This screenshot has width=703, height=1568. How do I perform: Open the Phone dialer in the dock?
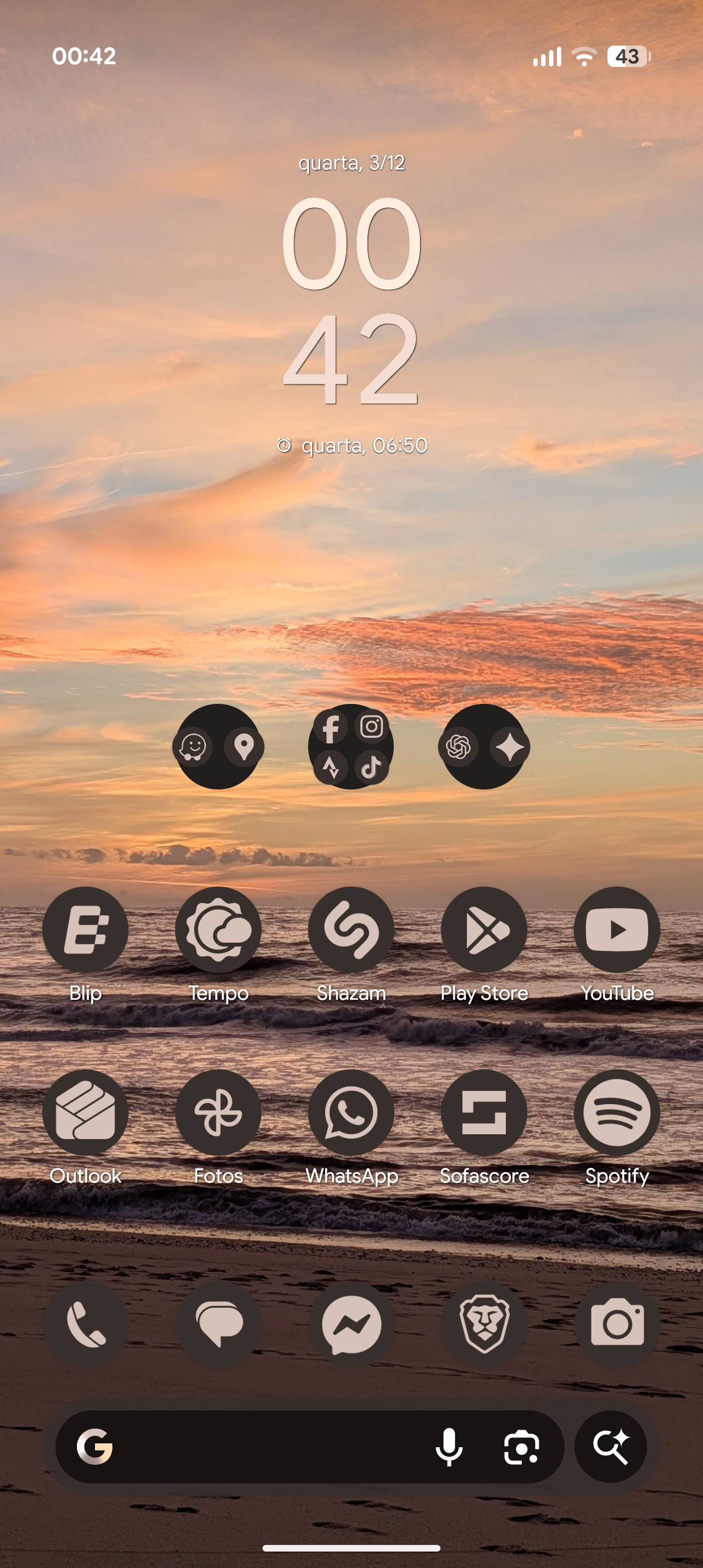click(85, 1324)
